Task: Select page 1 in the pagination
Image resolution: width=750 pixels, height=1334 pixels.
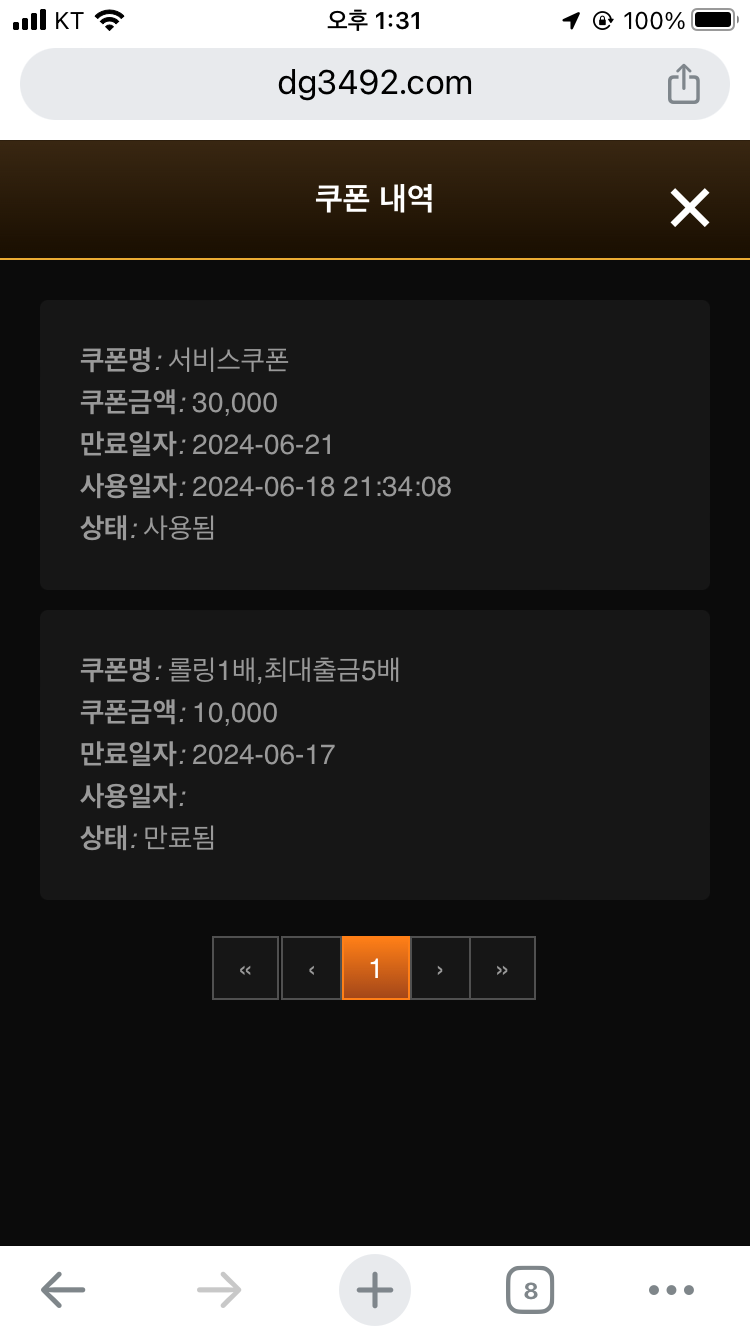Action: [375, 968]
